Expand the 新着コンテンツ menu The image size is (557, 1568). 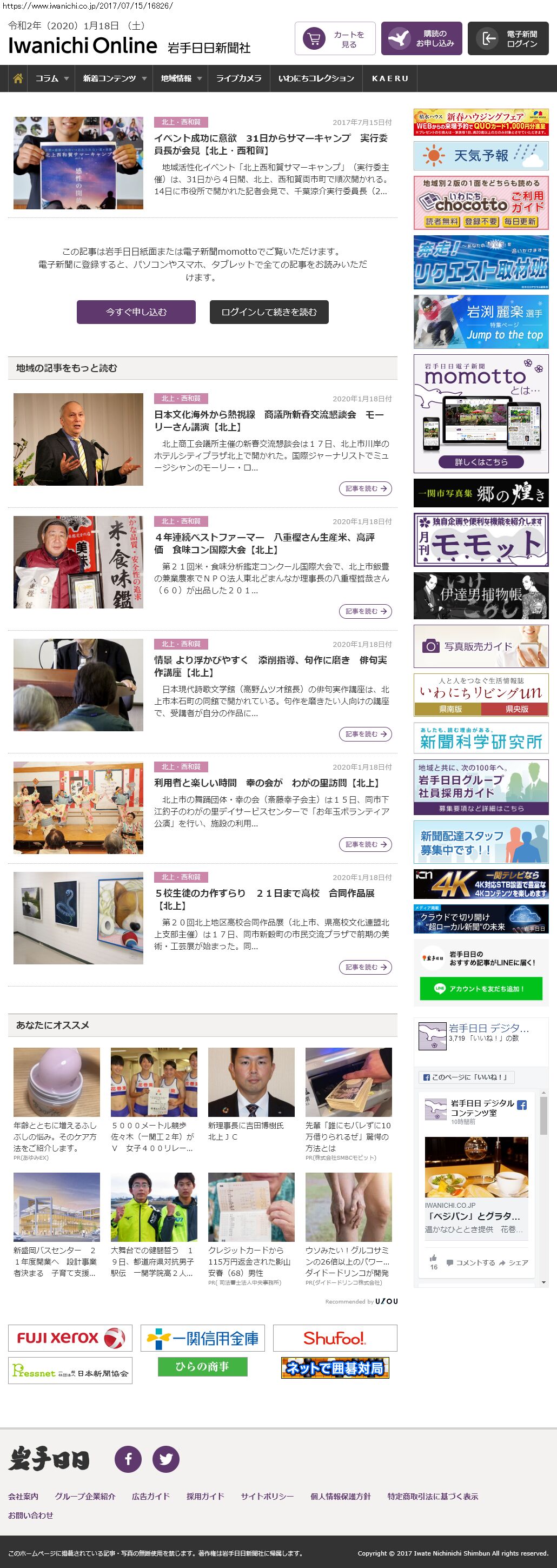coord(115,78)
